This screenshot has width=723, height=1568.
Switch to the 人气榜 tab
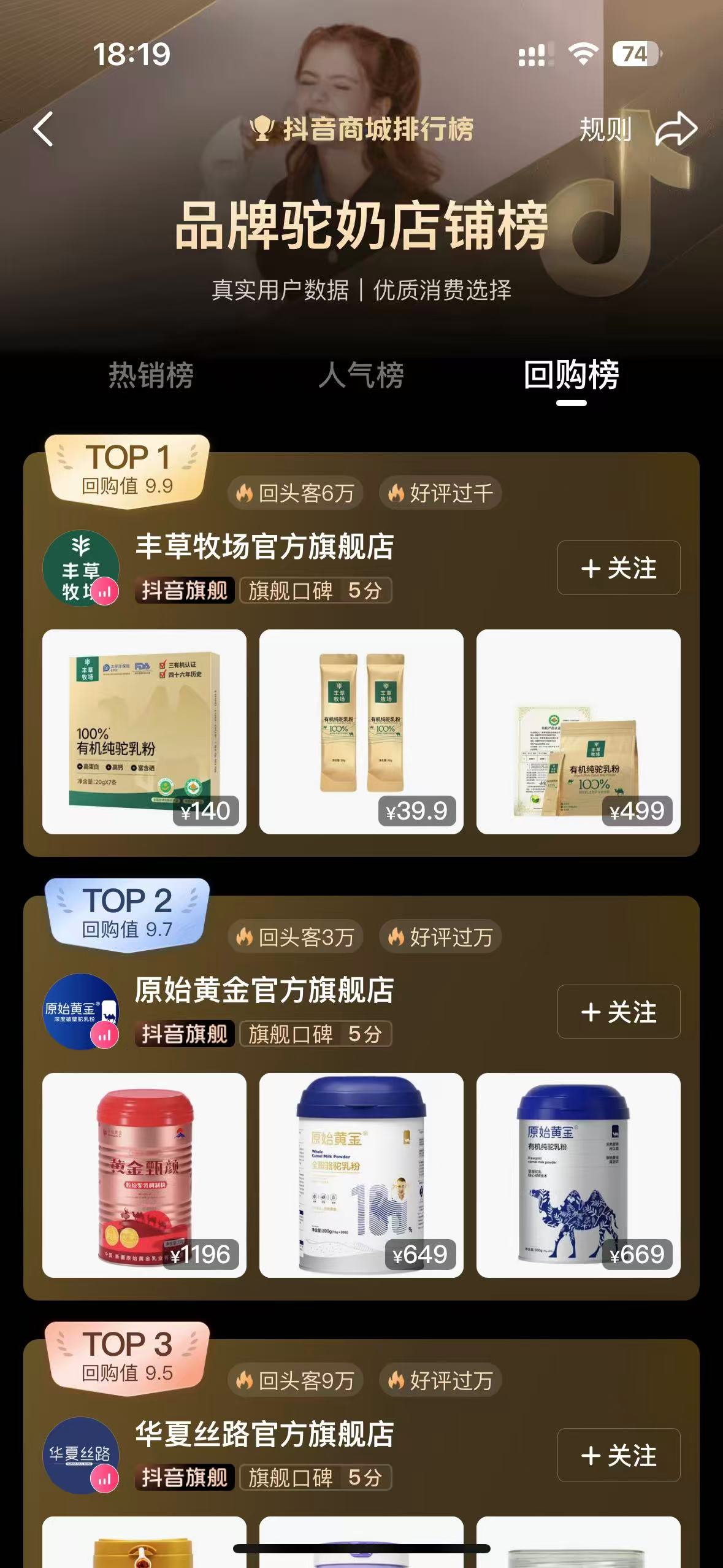click(x=361, y=375)
